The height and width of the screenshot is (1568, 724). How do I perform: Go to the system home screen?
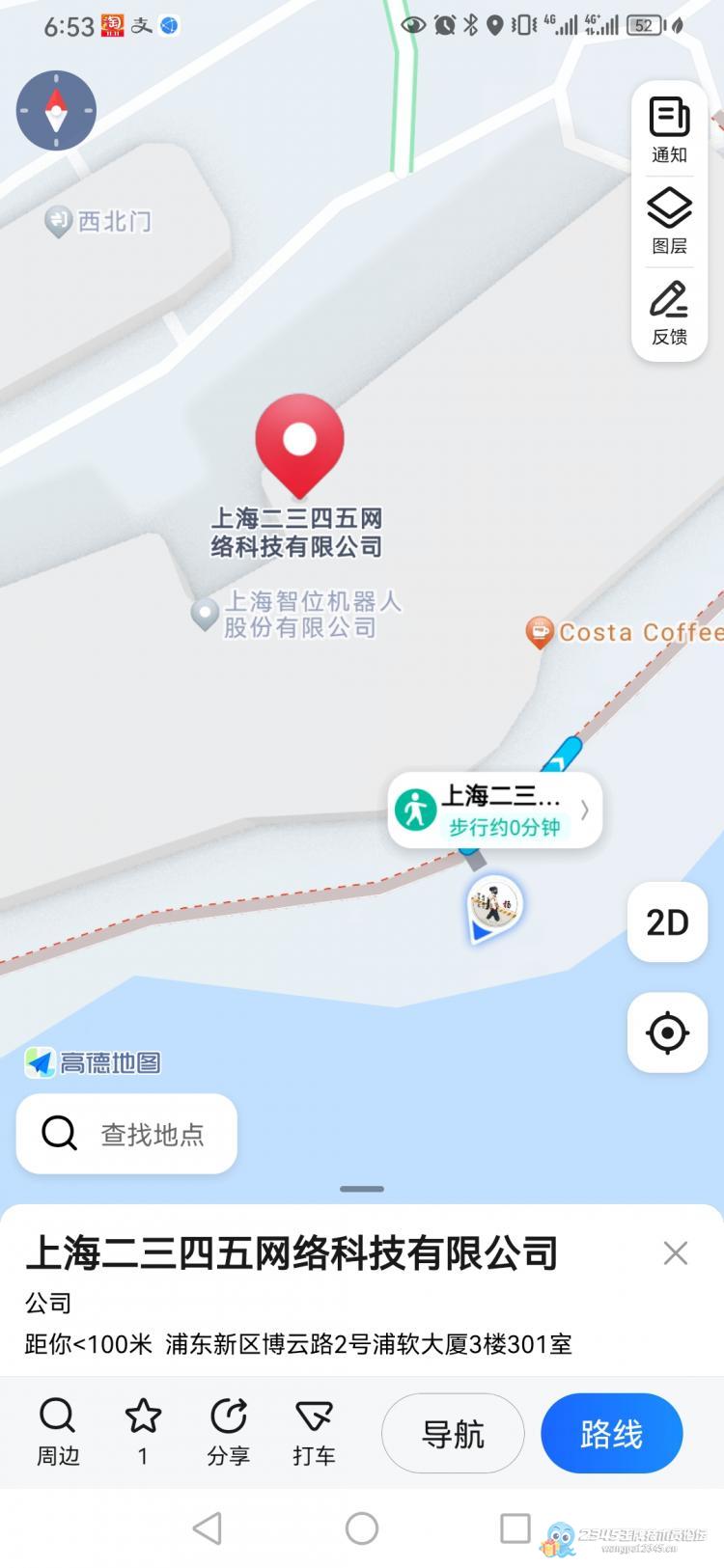(x=362, y=1528)
